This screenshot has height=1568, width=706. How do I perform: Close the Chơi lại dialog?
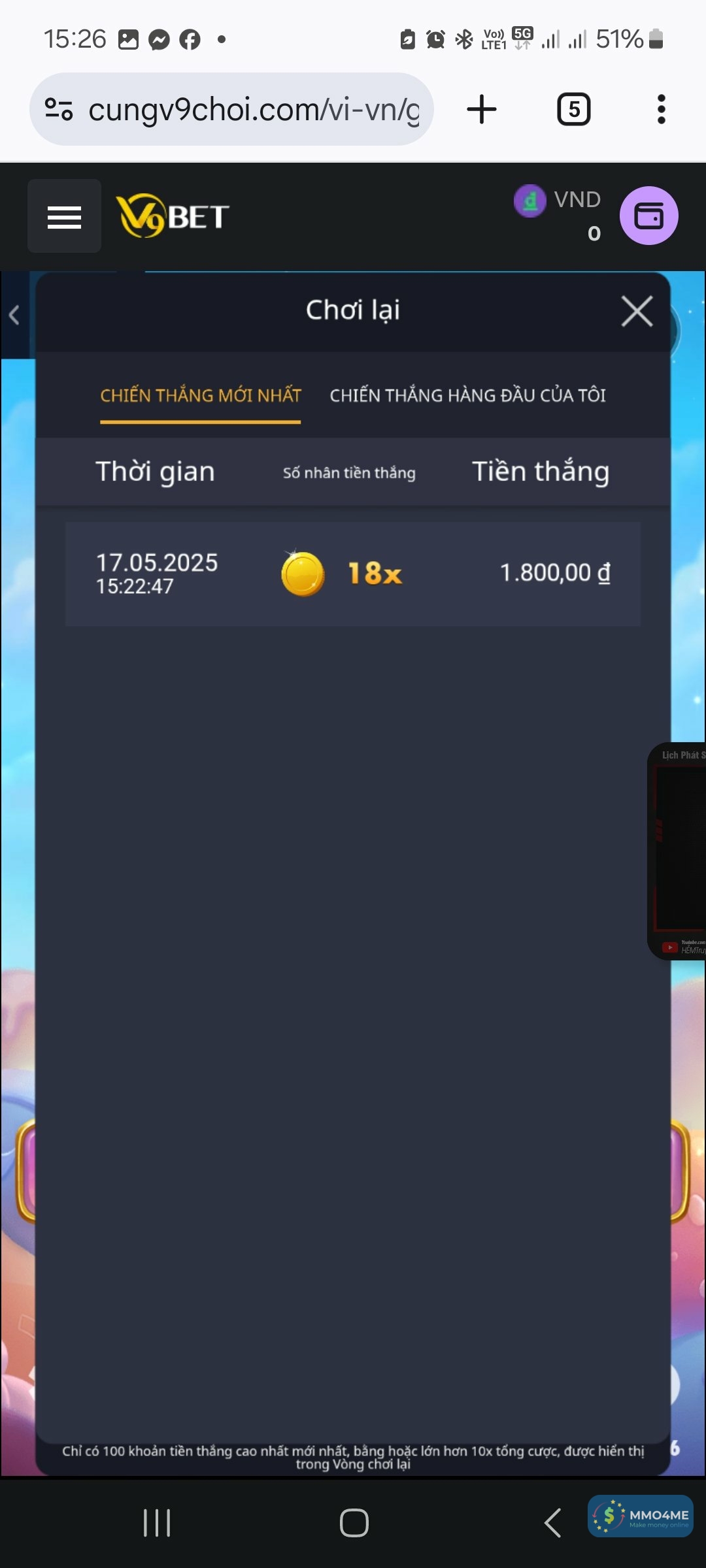tap(637, 311)
